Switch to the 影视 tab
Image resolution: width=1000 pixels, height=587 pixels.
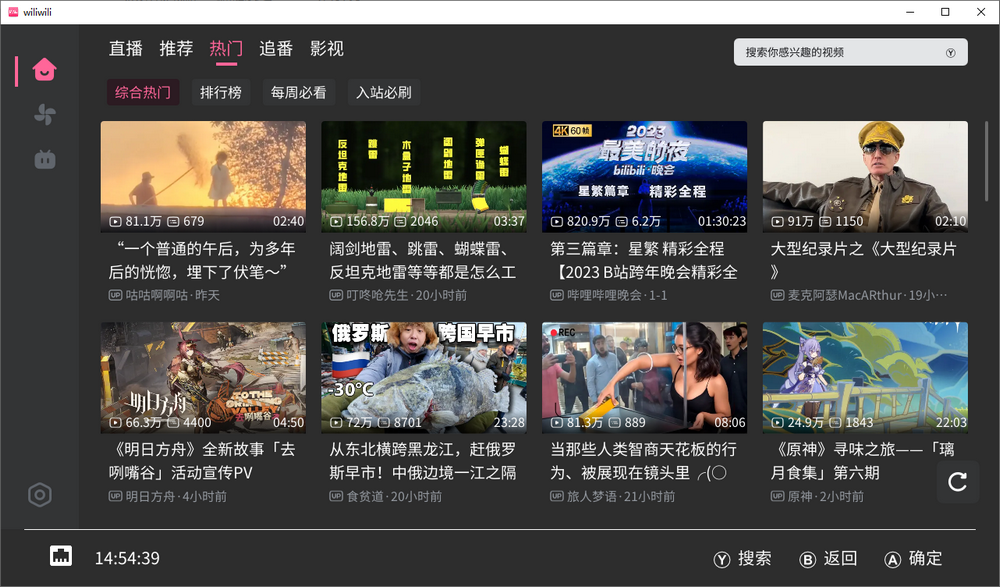click(x=327, y=48)
